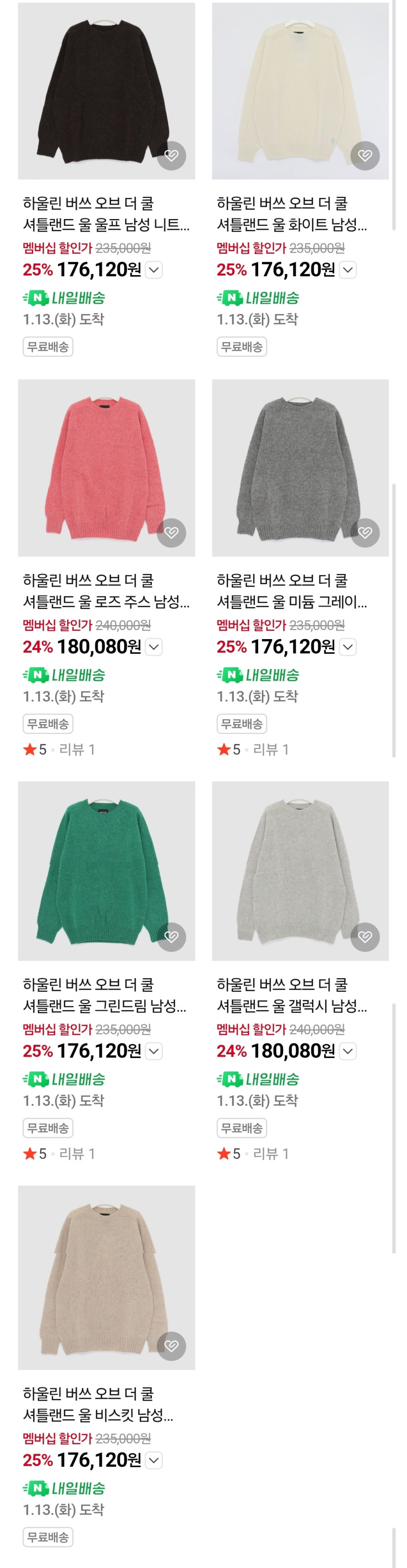Heart the 그린드림 green sweater

coord(171,937)
